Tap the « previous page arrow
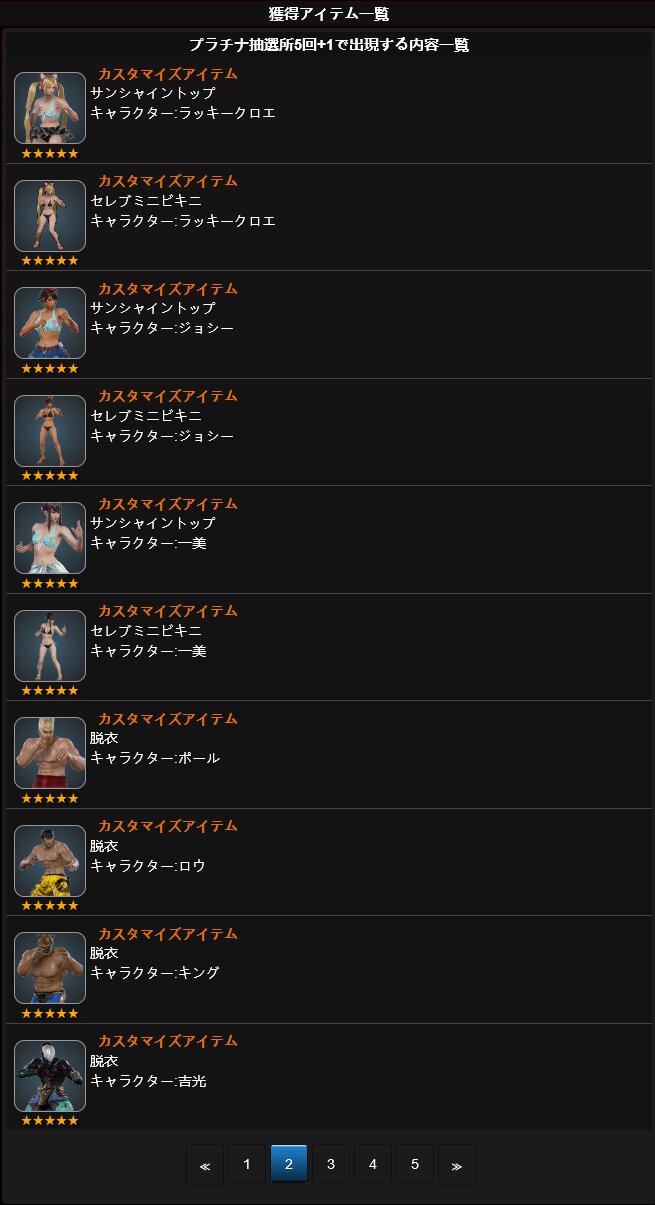Viewport: 655px width, 1205px height. (205, 1165)
